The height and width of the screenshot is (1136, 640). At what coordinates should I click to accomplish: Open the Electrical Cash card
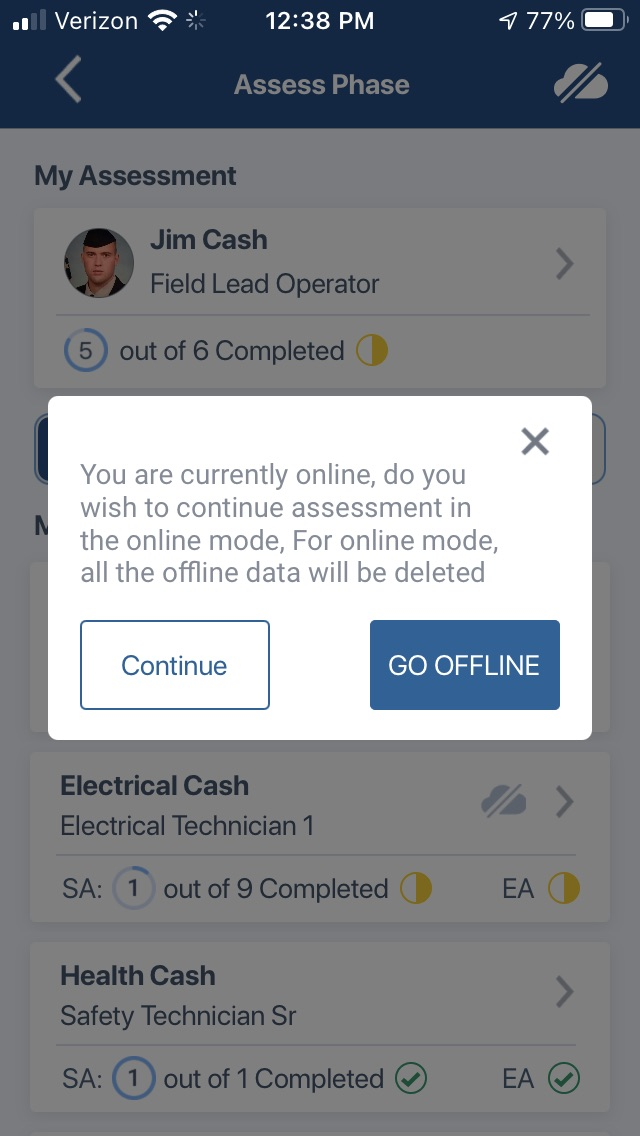320,838
